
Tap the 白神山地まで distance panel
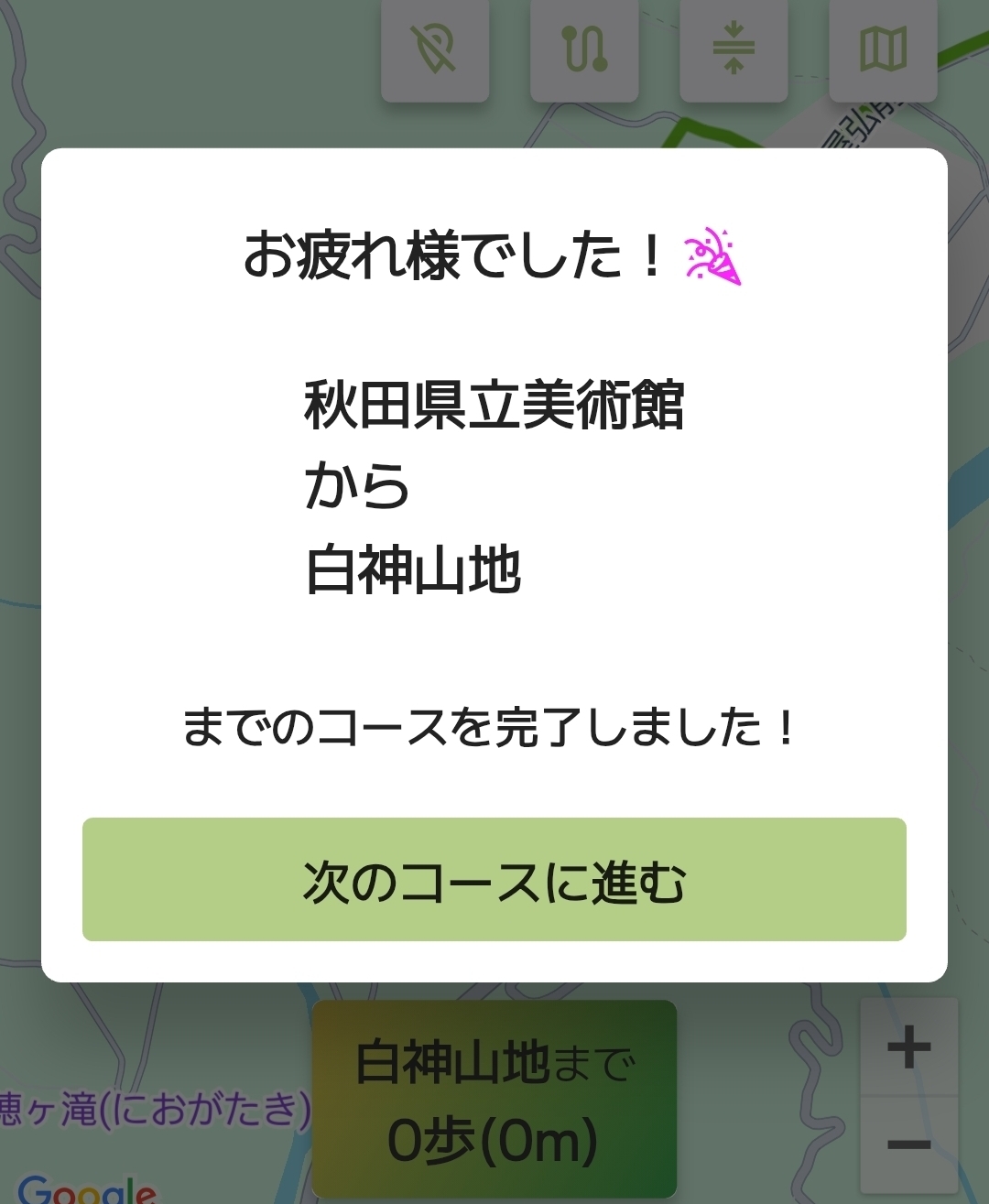click(x=494, y=1099)
